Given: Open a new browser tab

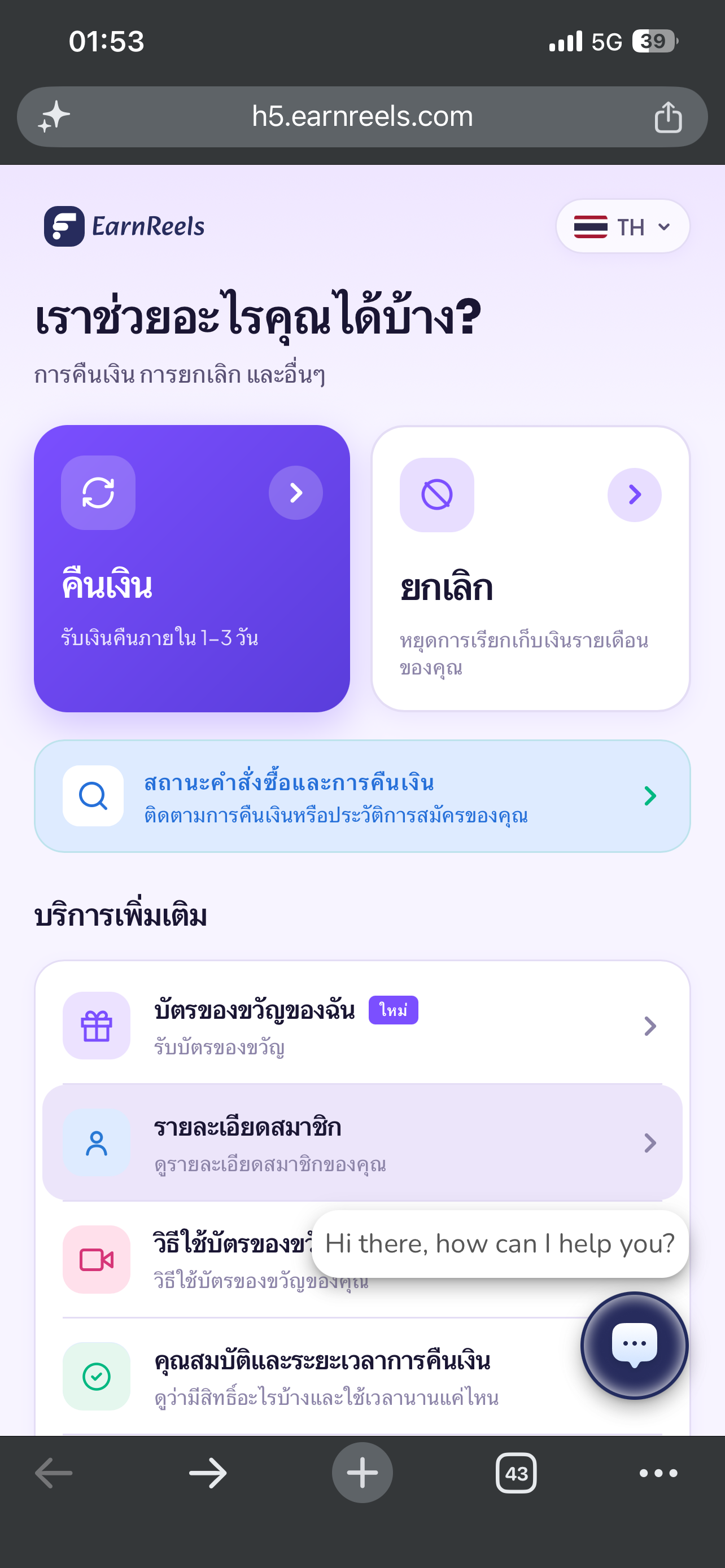Looking at the screenshot, I should pyautogui.click(x=362, y=1473).
